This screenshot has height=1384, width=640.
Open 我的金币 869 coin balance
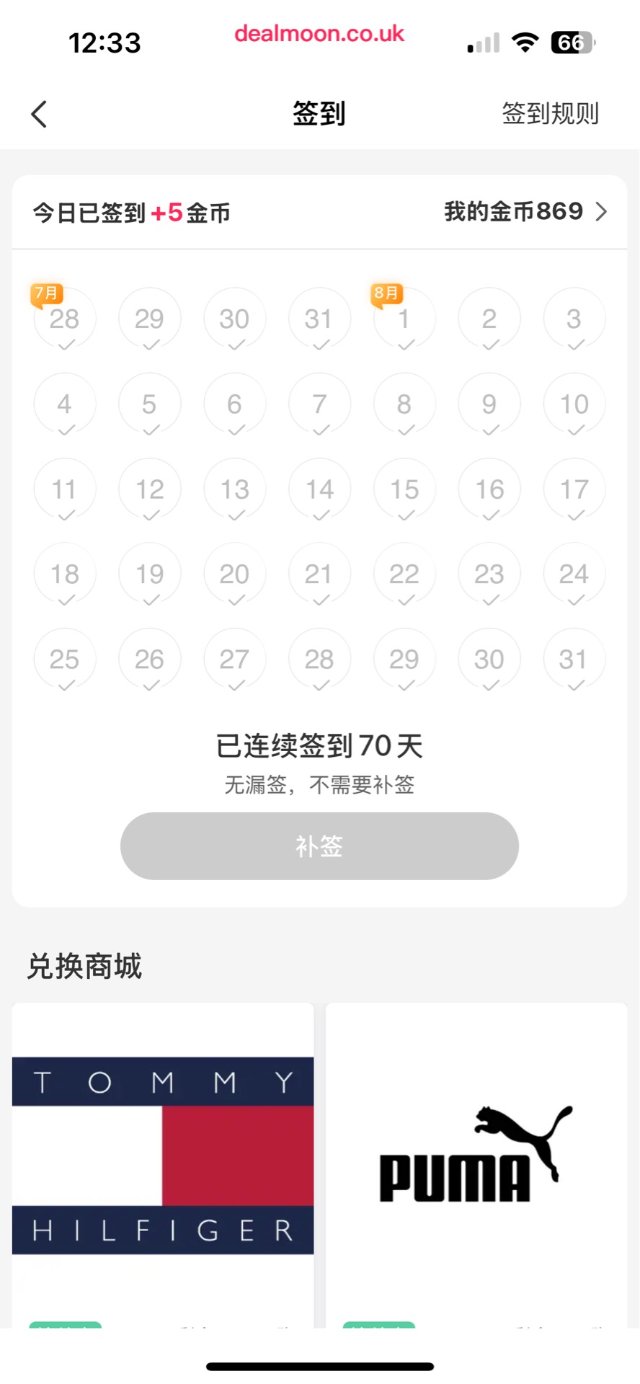tap(525, 212)
